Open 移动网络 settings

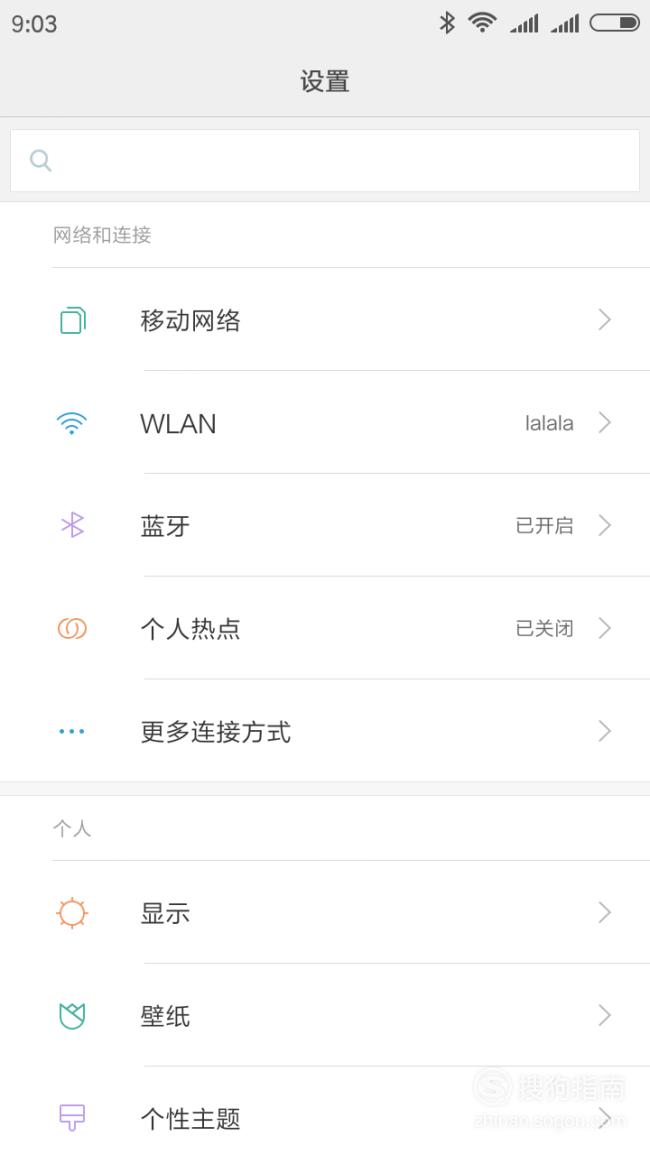[x=325, y=320]
